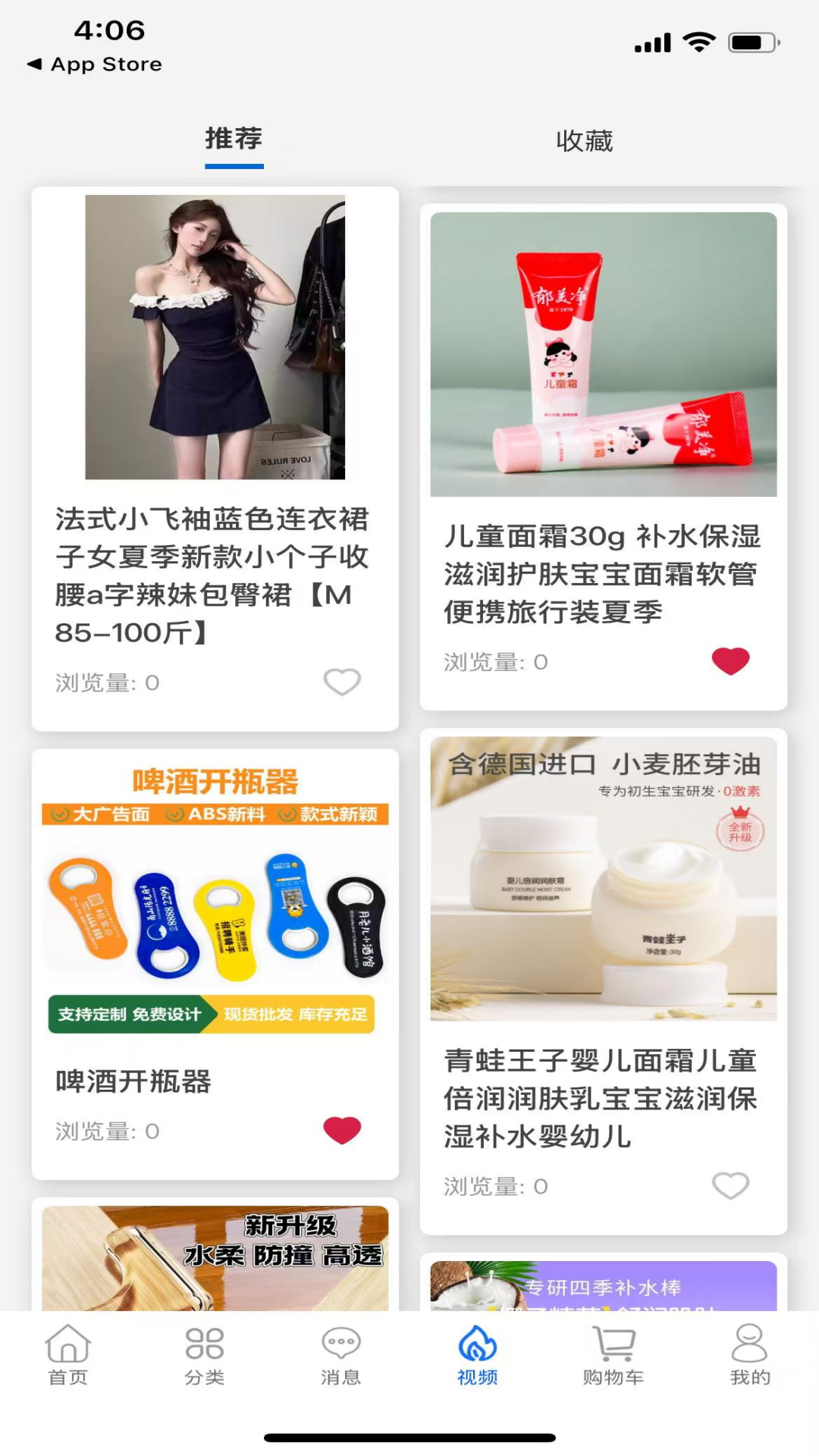Select the 推荐 tab
819x1456 pixels.
pos(234,140)
